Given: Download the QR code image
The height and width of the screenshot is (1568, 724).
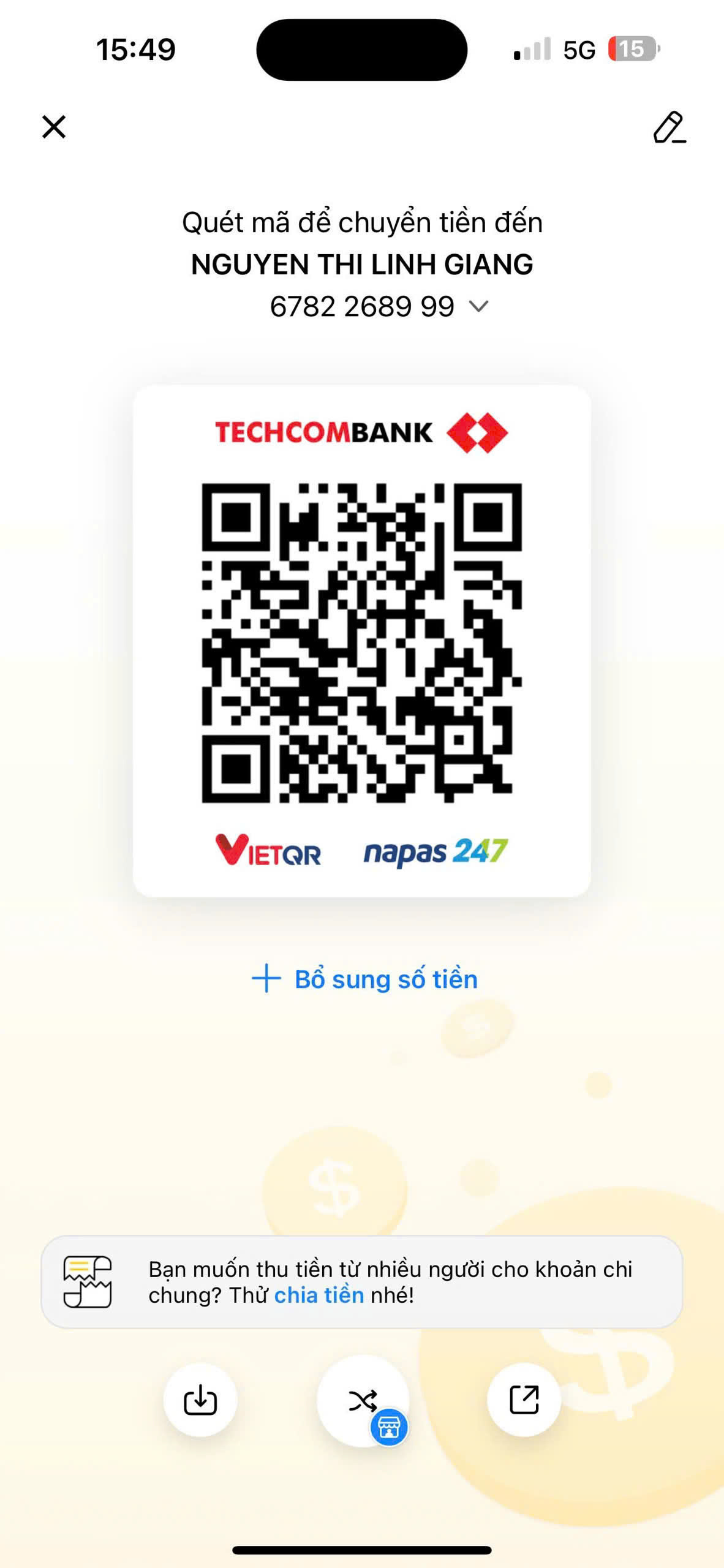Looking at the screenshot, I should 200,1400.
